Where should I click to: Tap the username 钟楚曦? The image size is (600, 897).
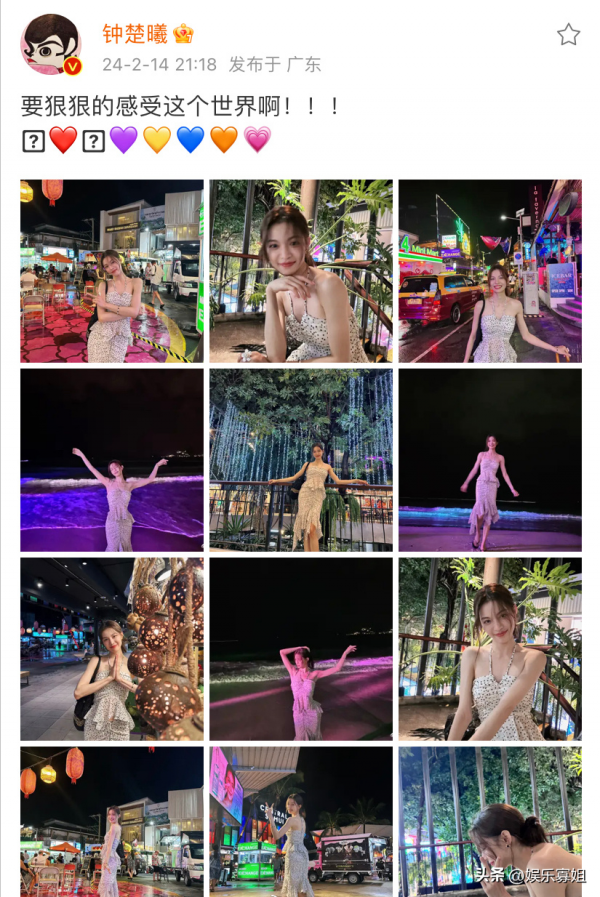[x=134, y=35]
